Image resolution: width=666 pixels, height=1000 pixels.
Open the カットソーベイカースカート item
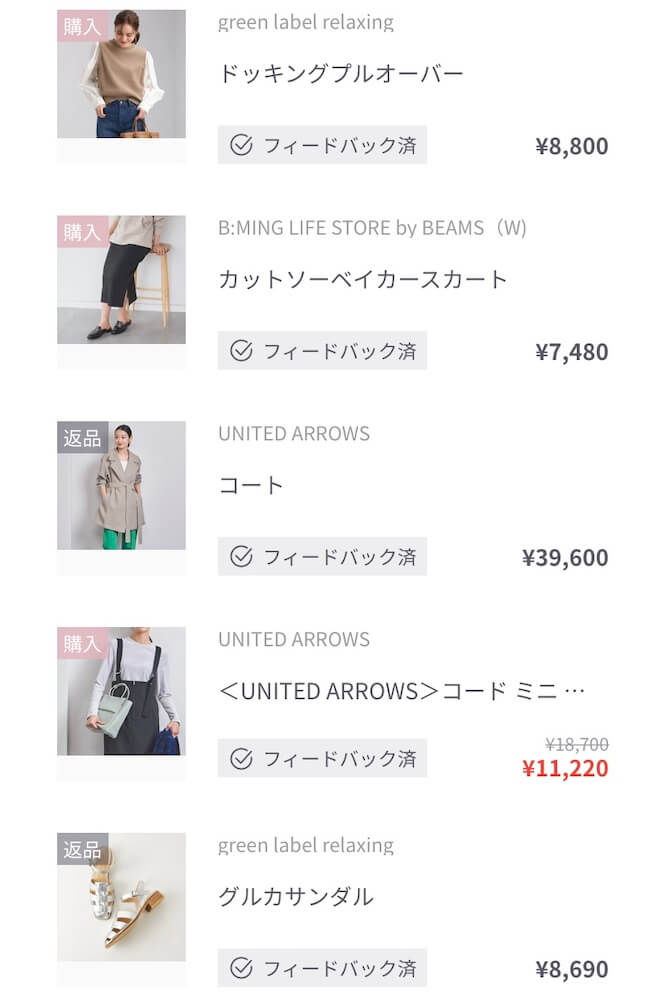pos(362,279)
